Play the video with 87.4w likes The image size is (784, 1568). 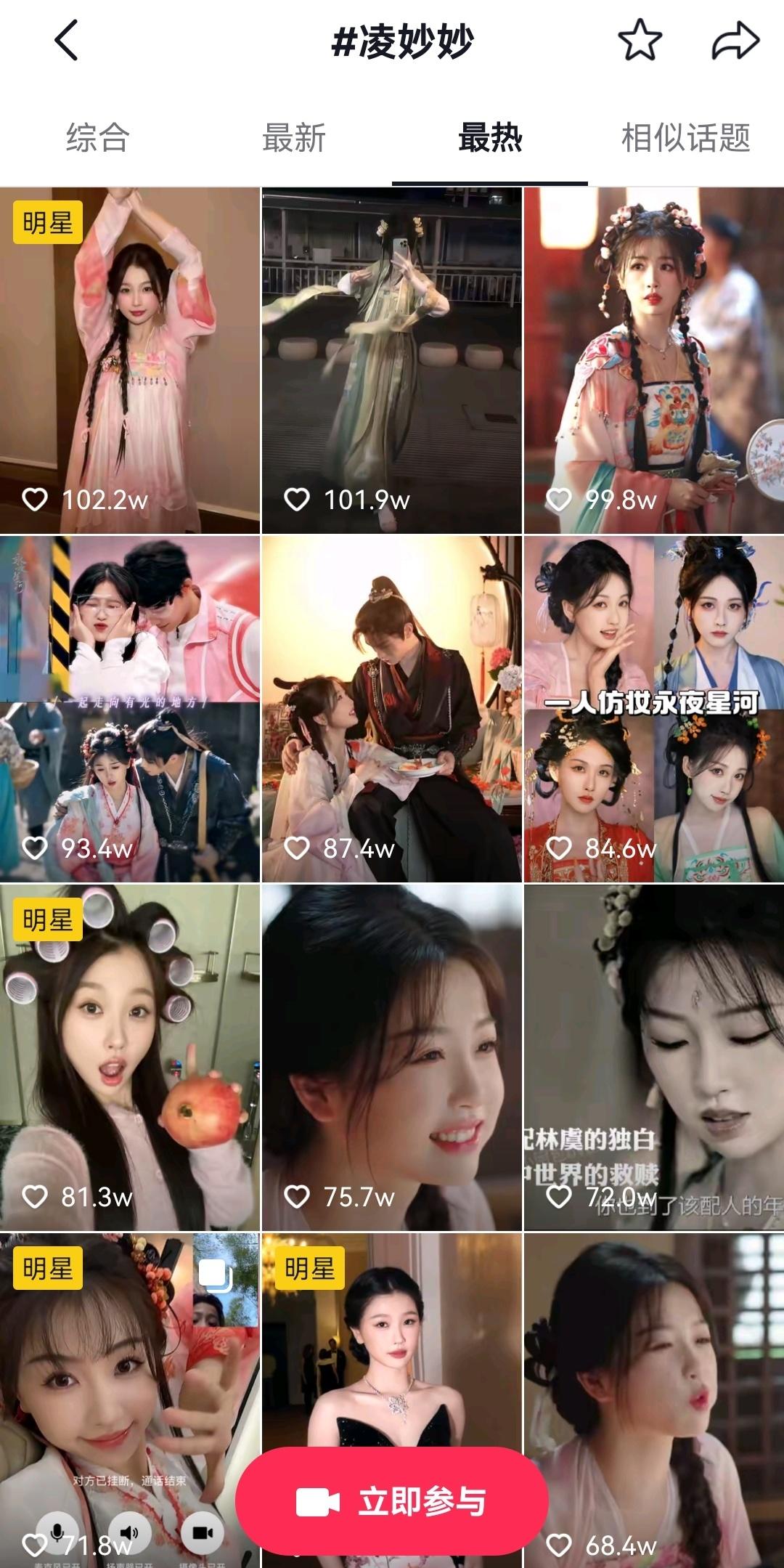click(x=392, y=709)
